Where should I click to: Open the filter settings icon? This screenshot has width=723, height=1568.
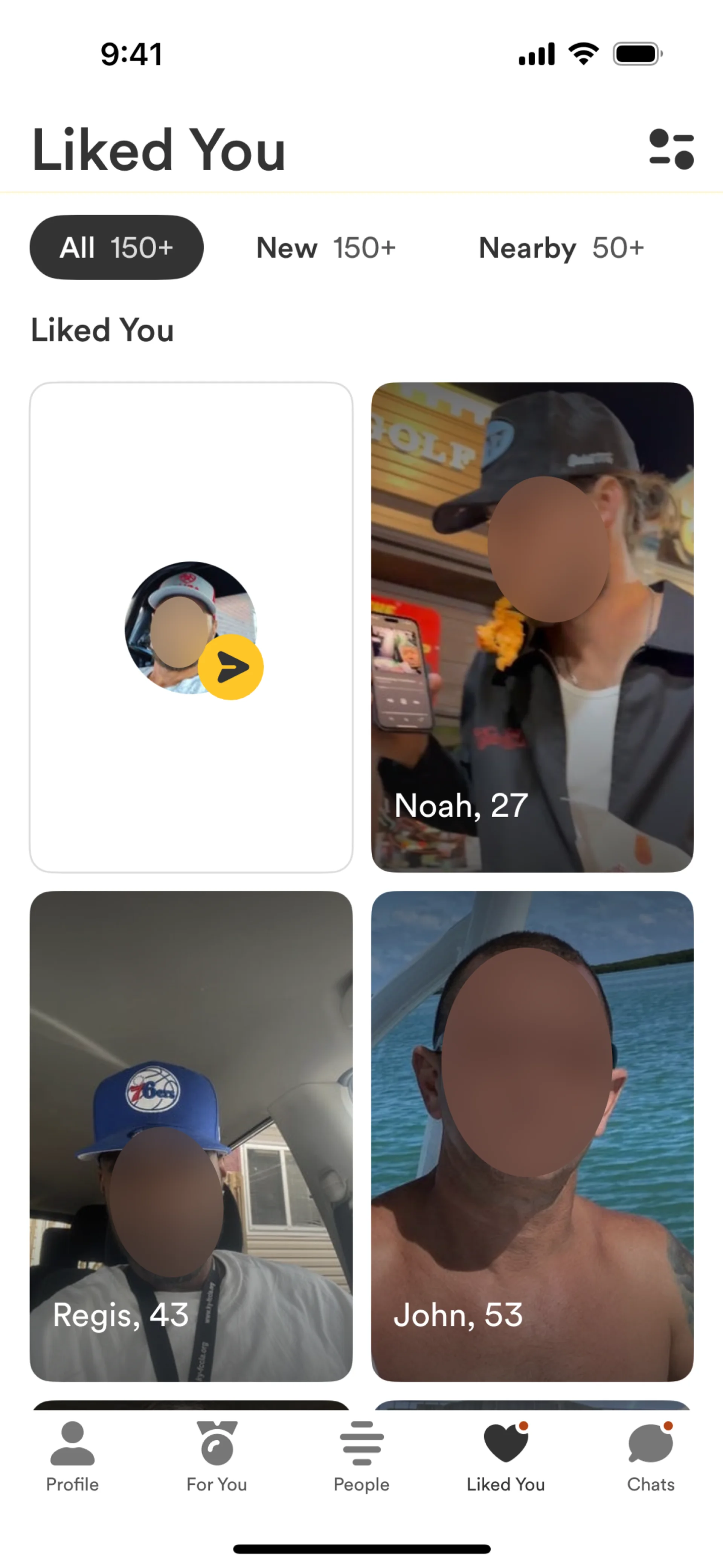(671, 148)
